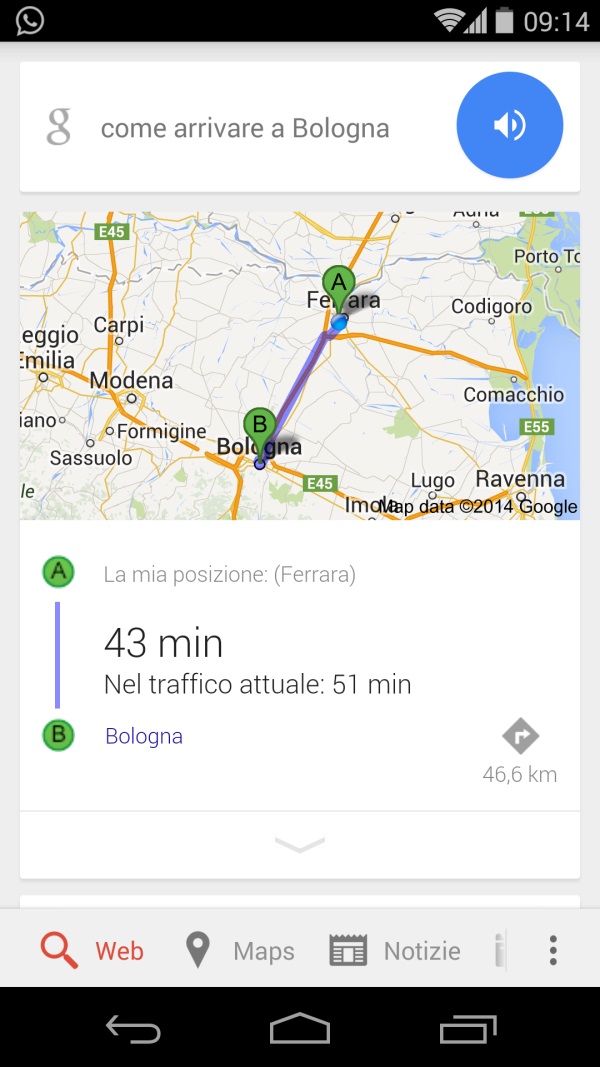Switch to the Notizie tab

(x=395, y=950)
